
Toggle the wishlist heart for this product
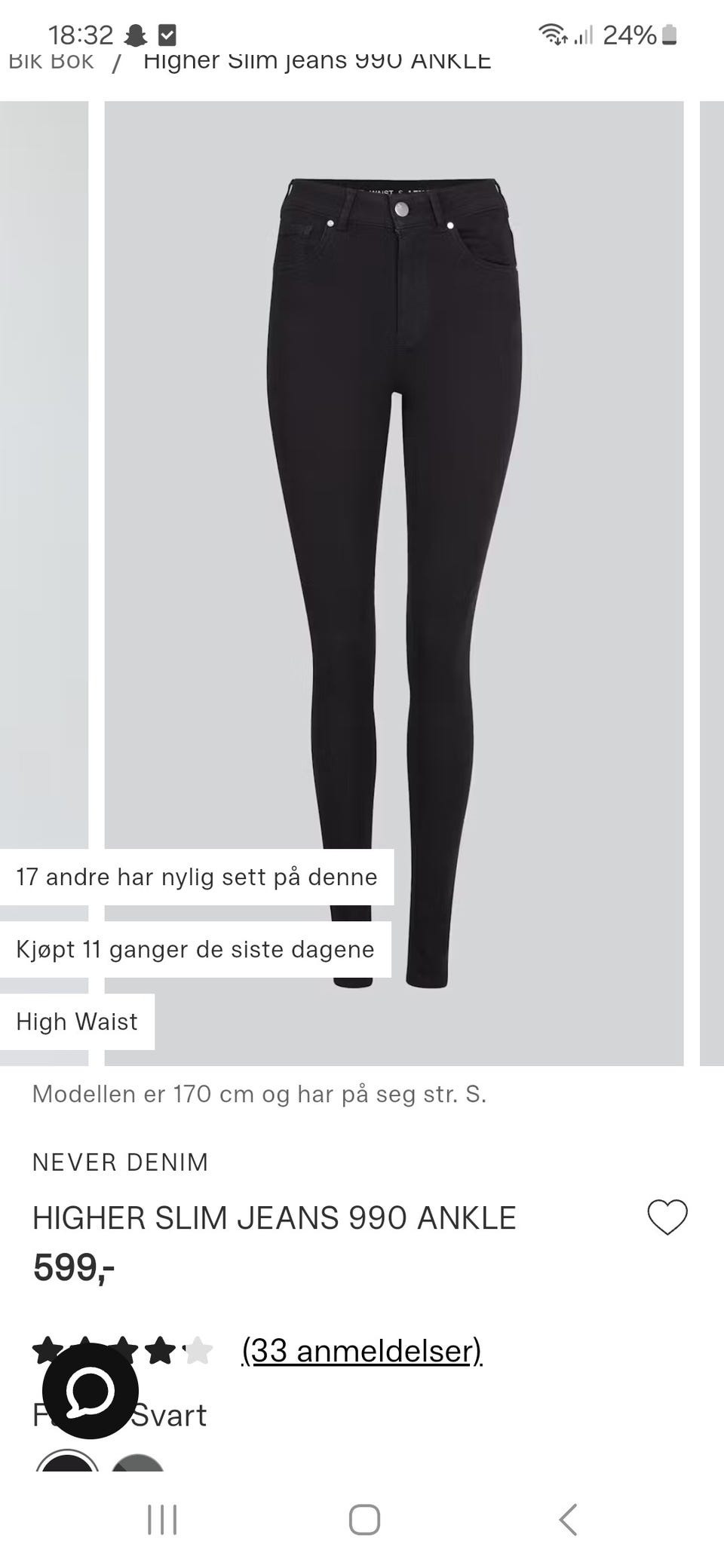click(x=667, y=1217)
